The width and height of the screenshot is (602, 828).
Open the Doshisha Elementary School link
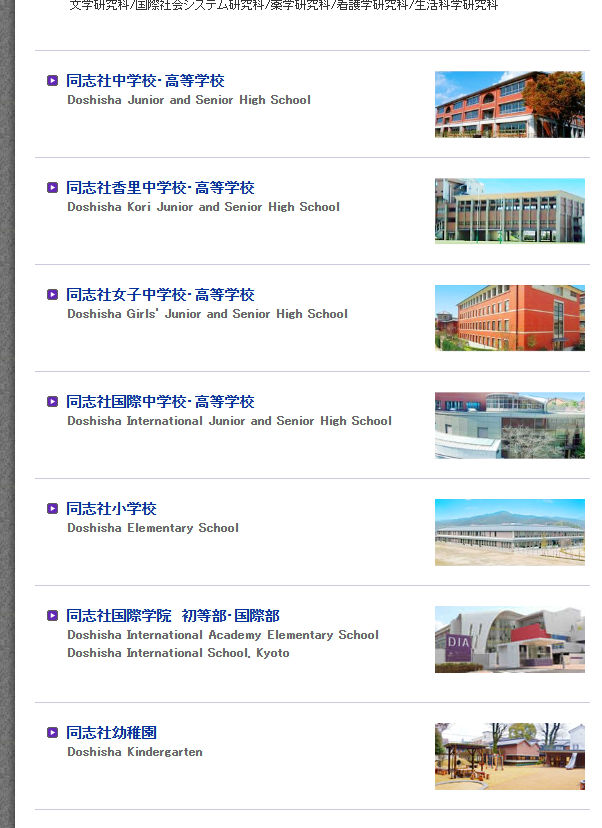pos(111,509)
